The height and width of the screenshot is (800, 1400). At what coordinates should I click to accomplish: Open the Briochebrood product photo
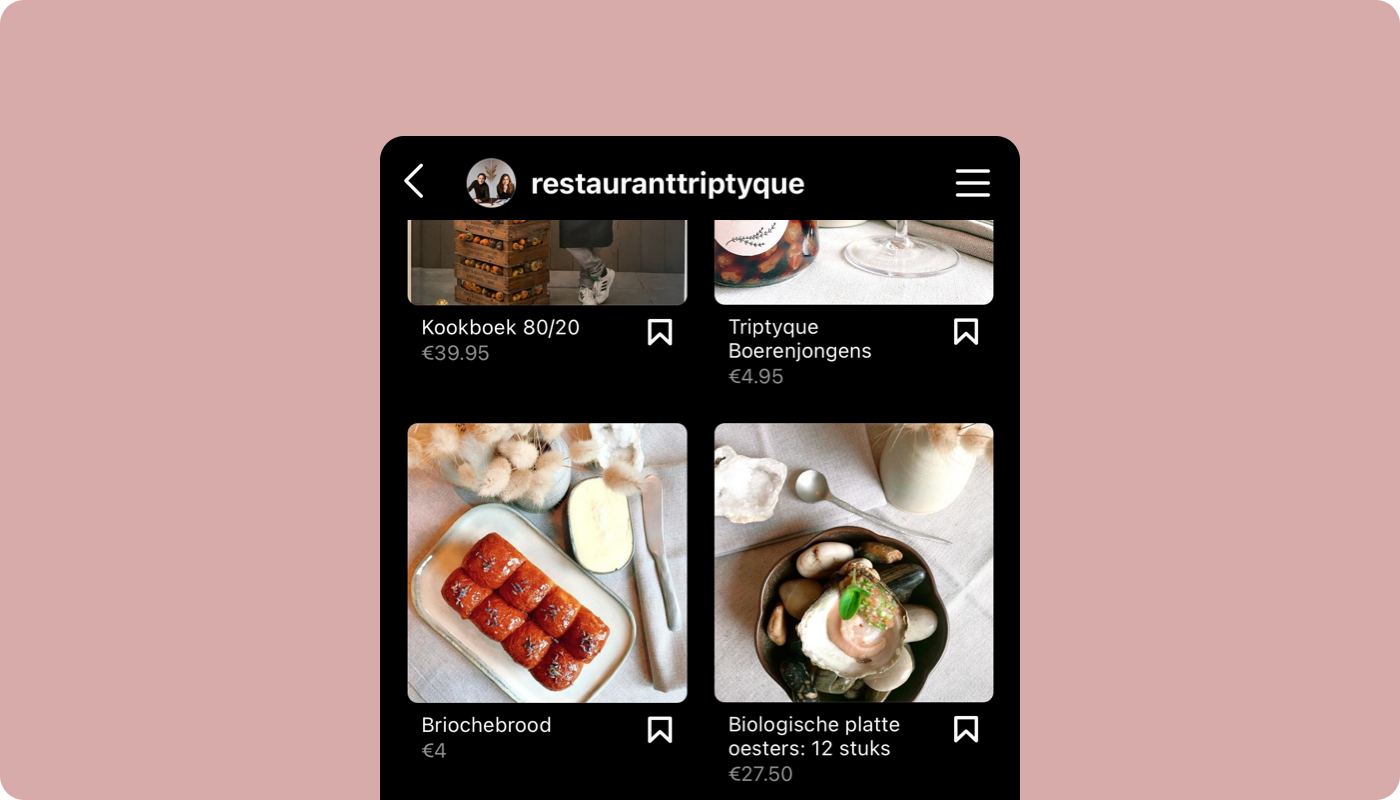coord(547,562)
